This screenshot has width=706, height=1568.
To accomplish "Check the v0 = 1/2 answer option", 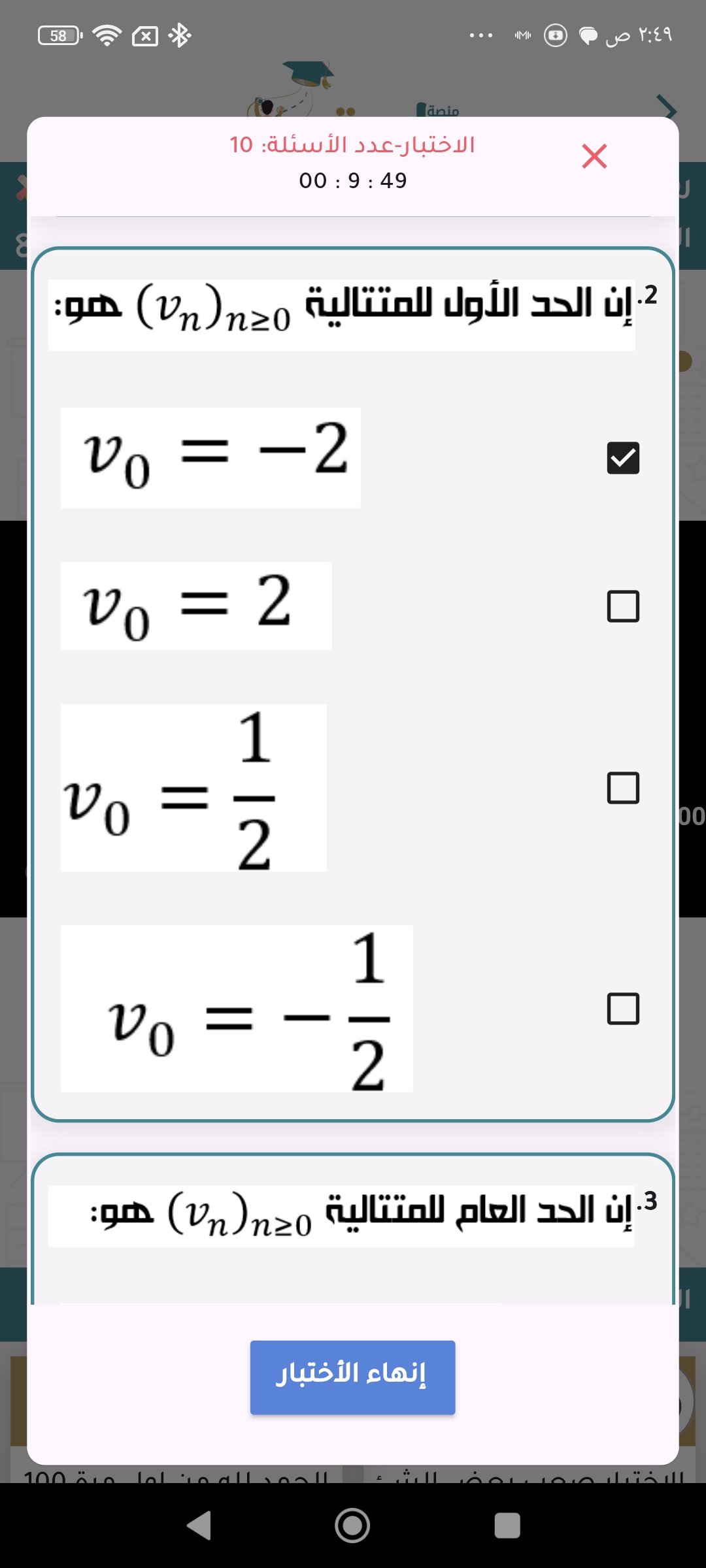I will [x=623, y=788].
